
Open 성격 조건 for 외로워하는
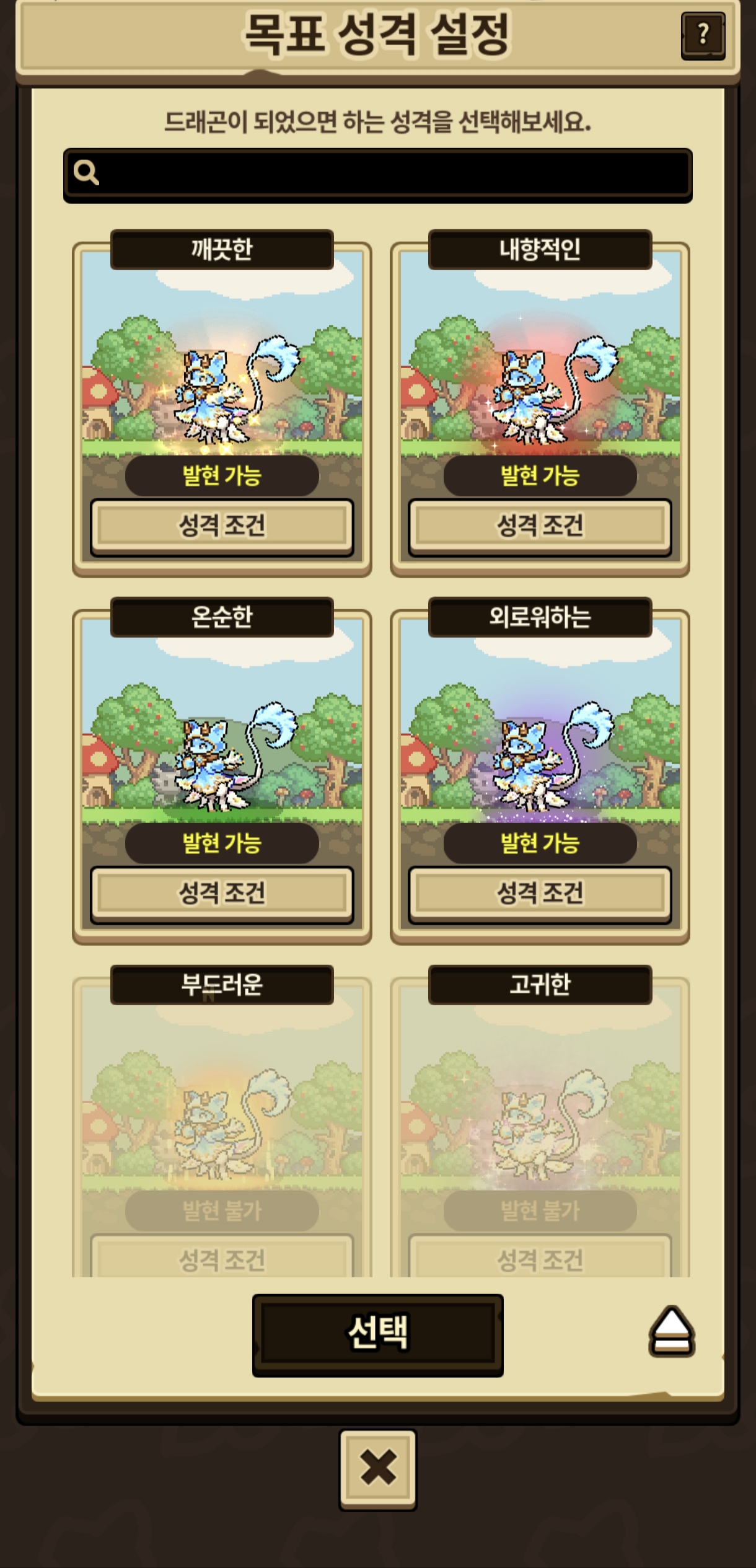[540, 894]
